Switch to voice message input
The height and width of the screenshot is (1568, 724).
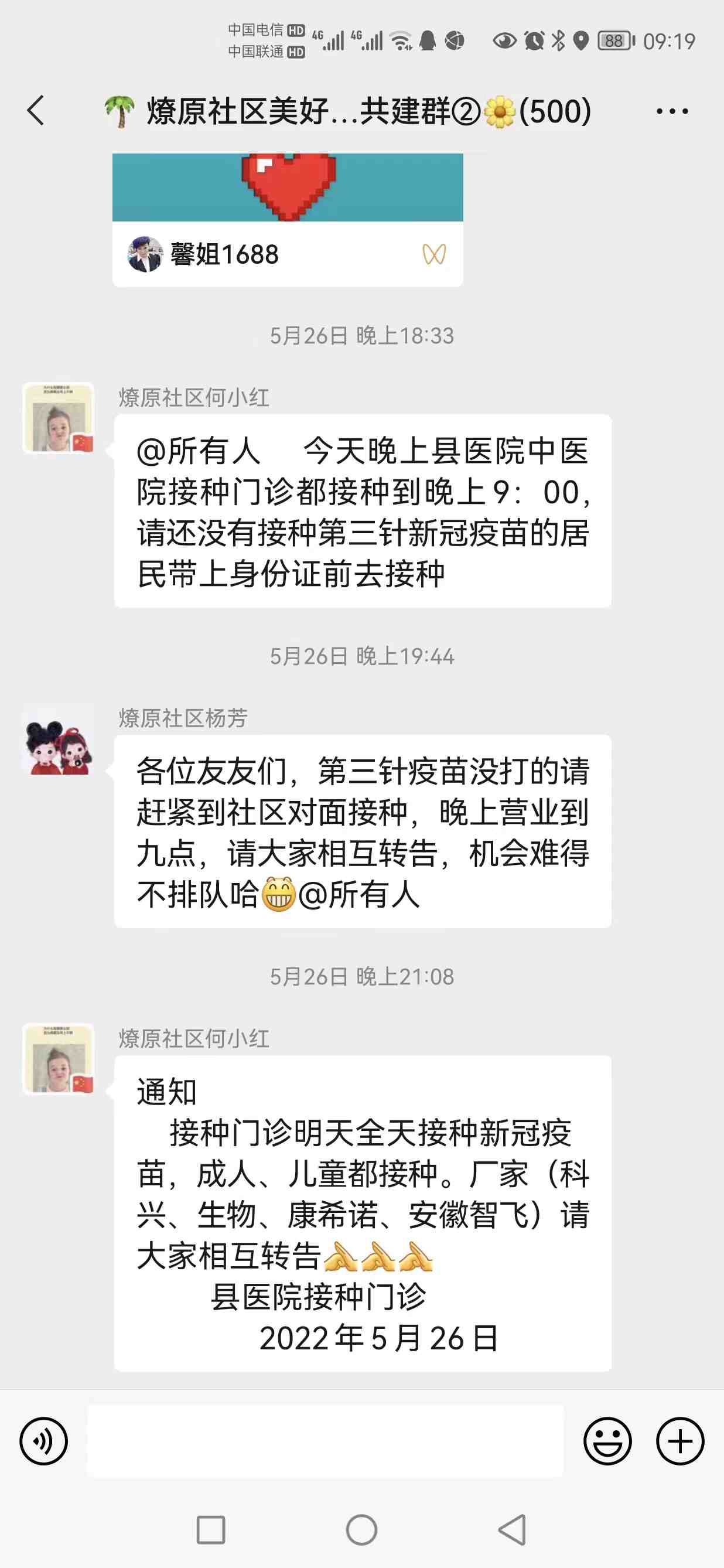click(43, 1440)
